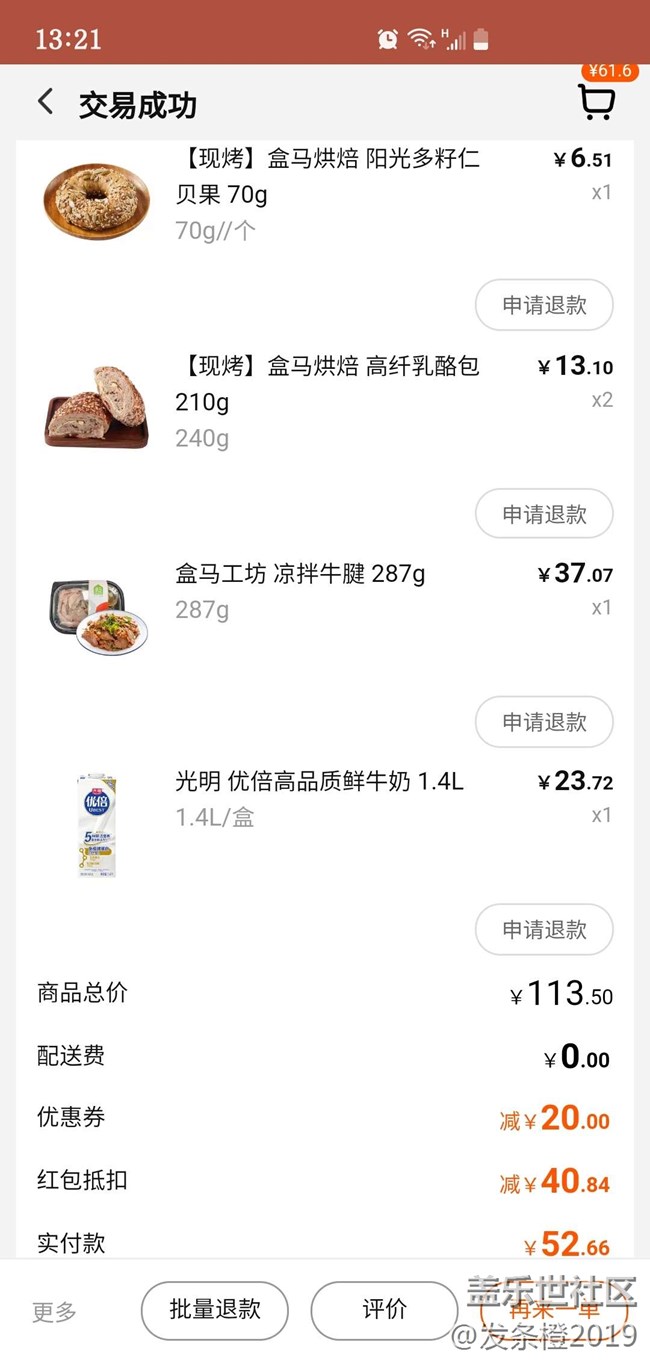This screenshot has width=650, height=1372.
Task: Go back from the 交易成功 page
Action: 45,102
